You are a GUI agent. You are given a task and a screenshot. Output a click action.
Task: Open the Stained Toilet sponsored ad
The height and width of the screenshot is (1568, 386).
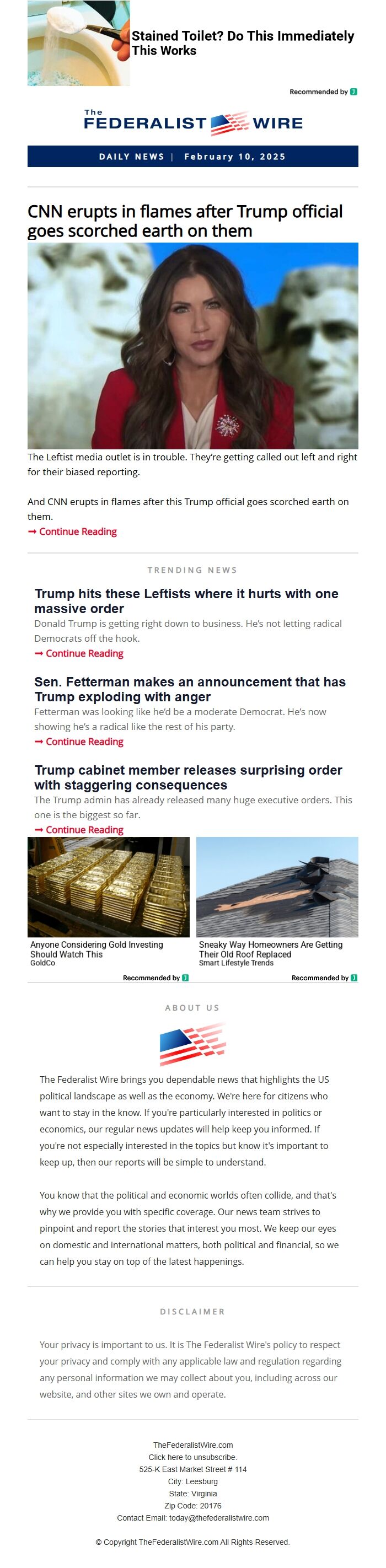(242, 43)
